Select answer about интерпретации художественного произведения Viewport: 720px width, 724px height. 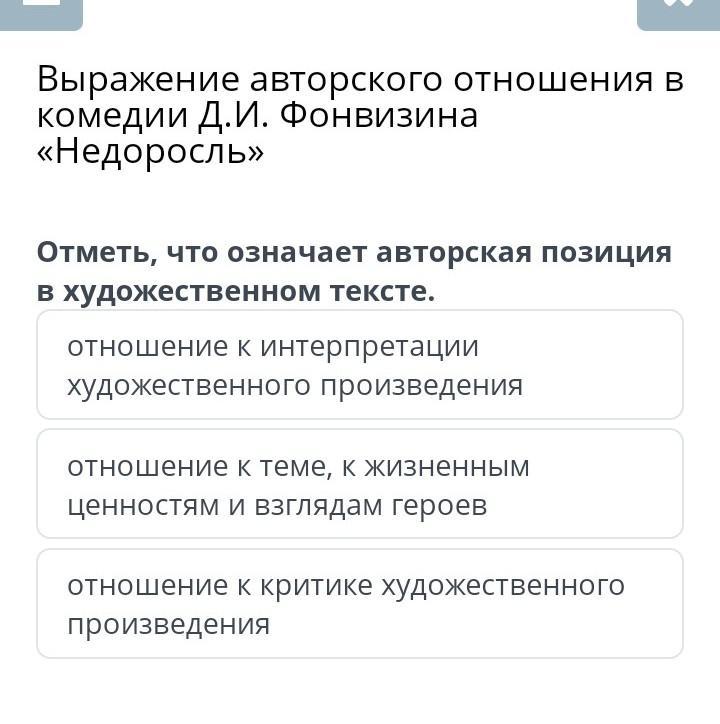click(x=360, y=365)
